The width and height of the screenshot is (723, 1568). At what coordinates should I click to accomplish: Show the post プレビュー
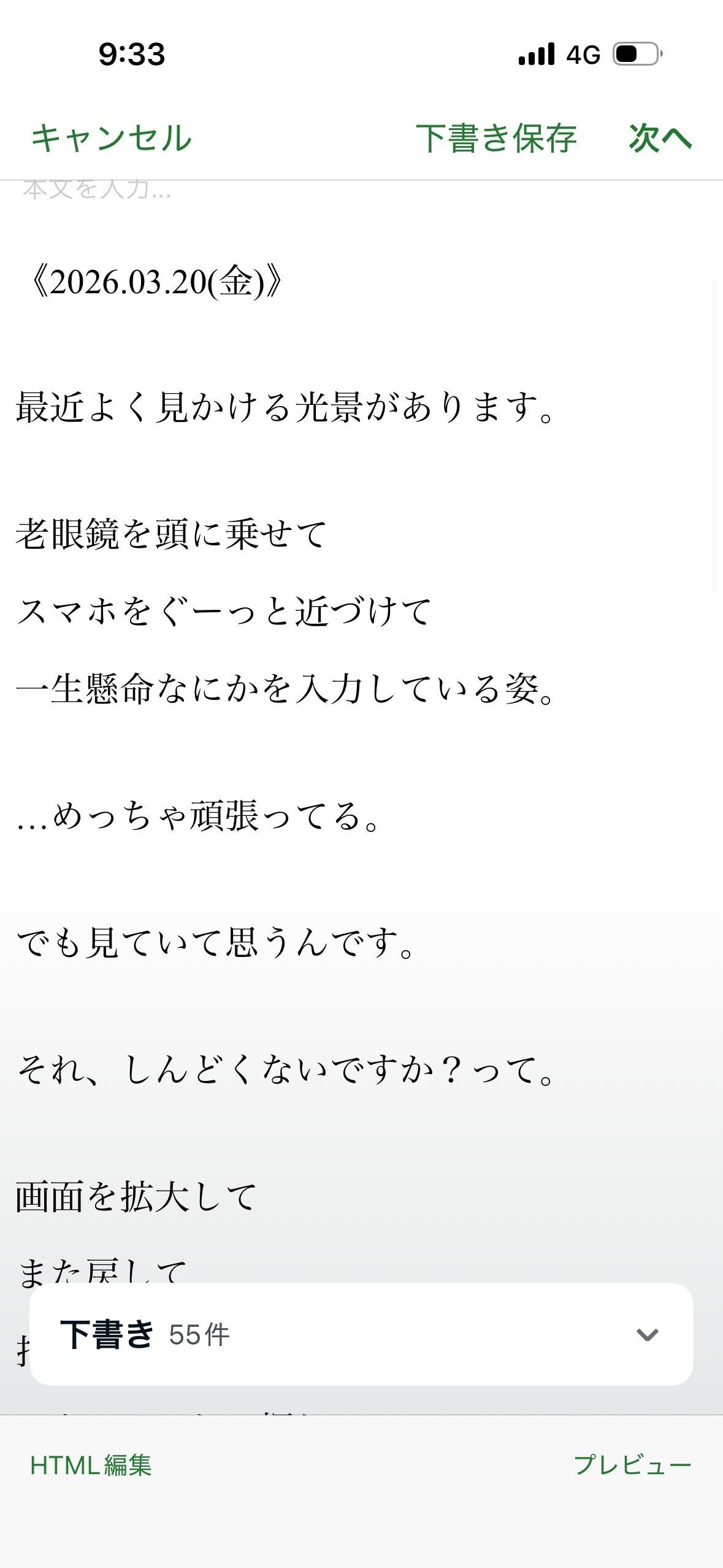pyautogui.click(x=632, y=1465)
